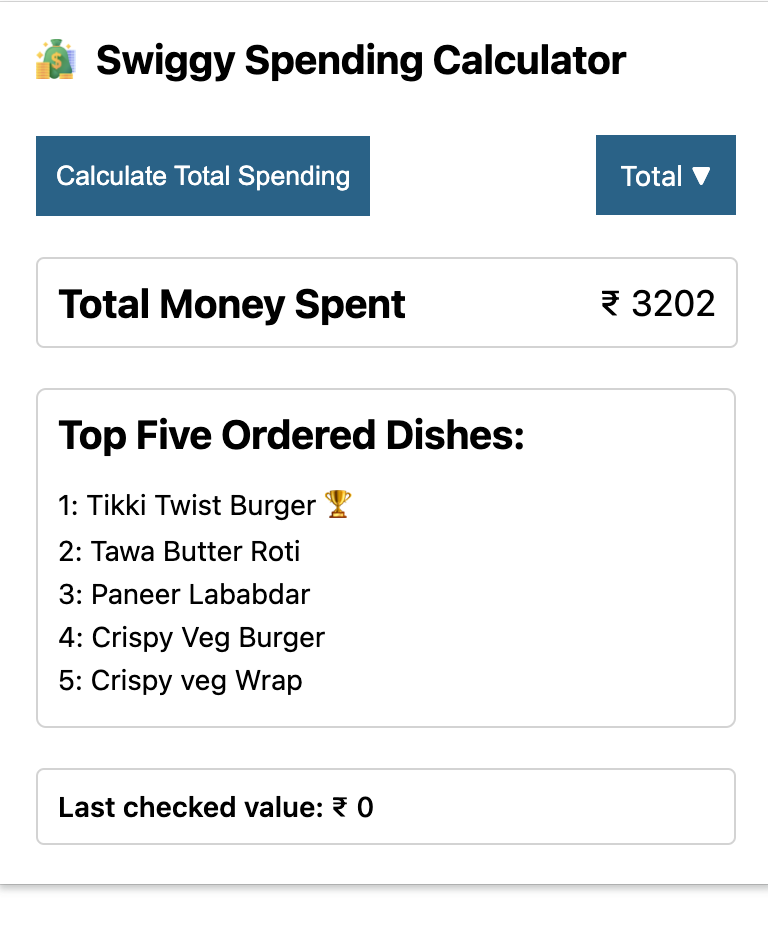Select the Total Money Spent card
The height and width of the screenshot is (944, 768).
pyautogui.click(x=384, y=303)
